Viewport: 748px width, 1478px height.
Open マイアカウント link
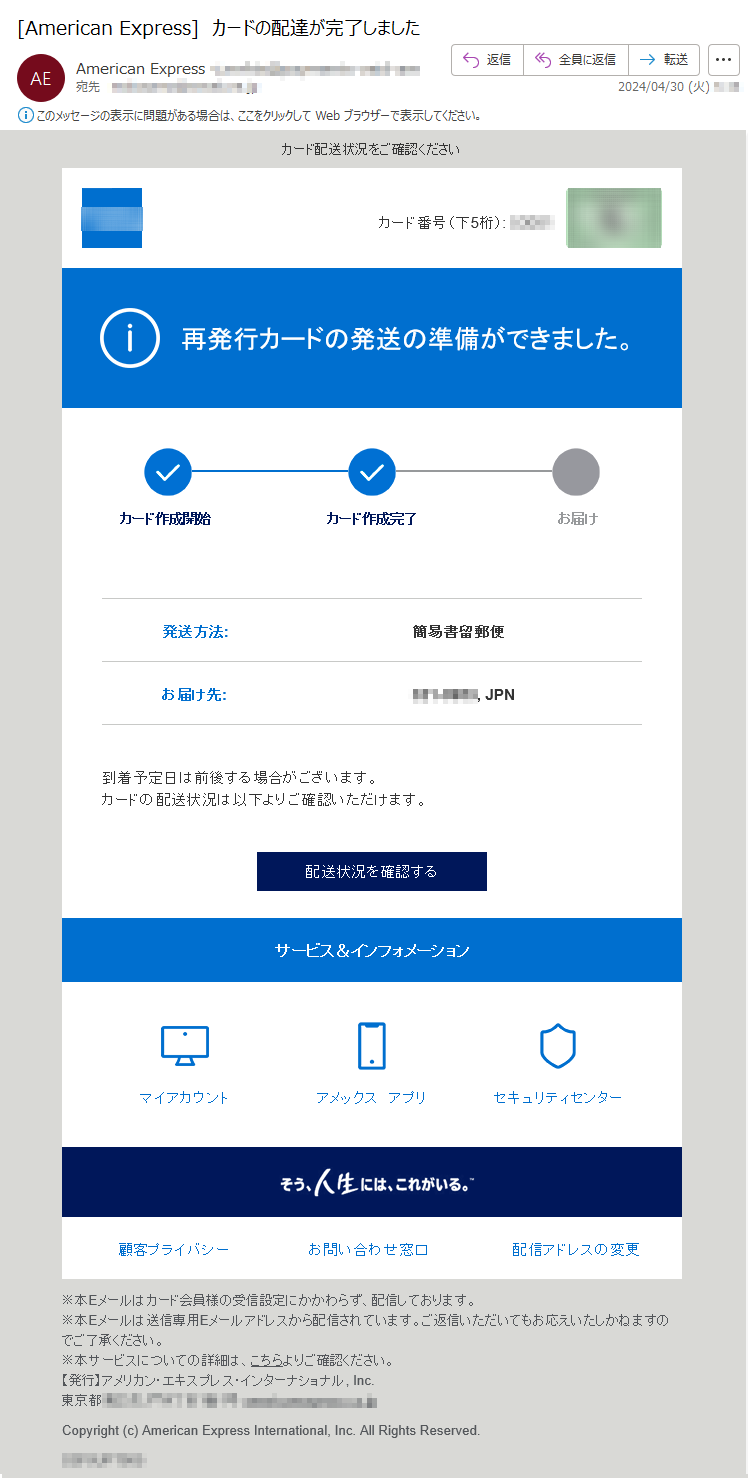[x=184, y=1097]
